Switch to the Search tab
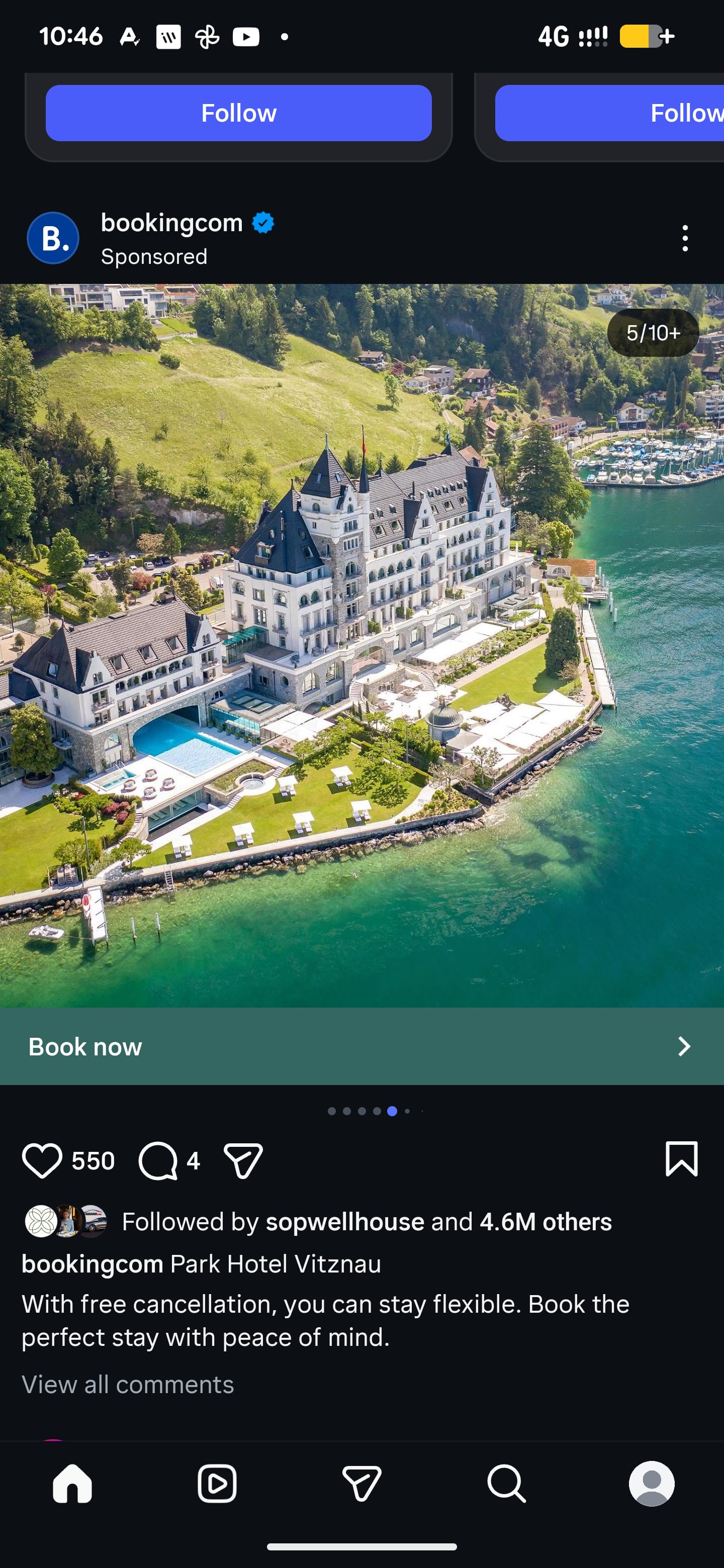The height and width of the screenshot is (1568, 724). 506,1484
